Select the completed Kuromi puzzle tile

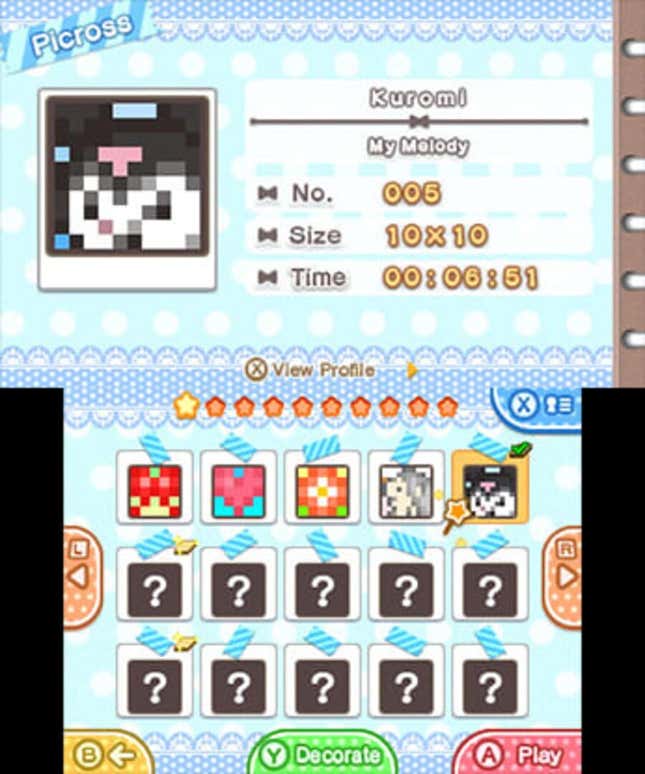tap(489, 490)
